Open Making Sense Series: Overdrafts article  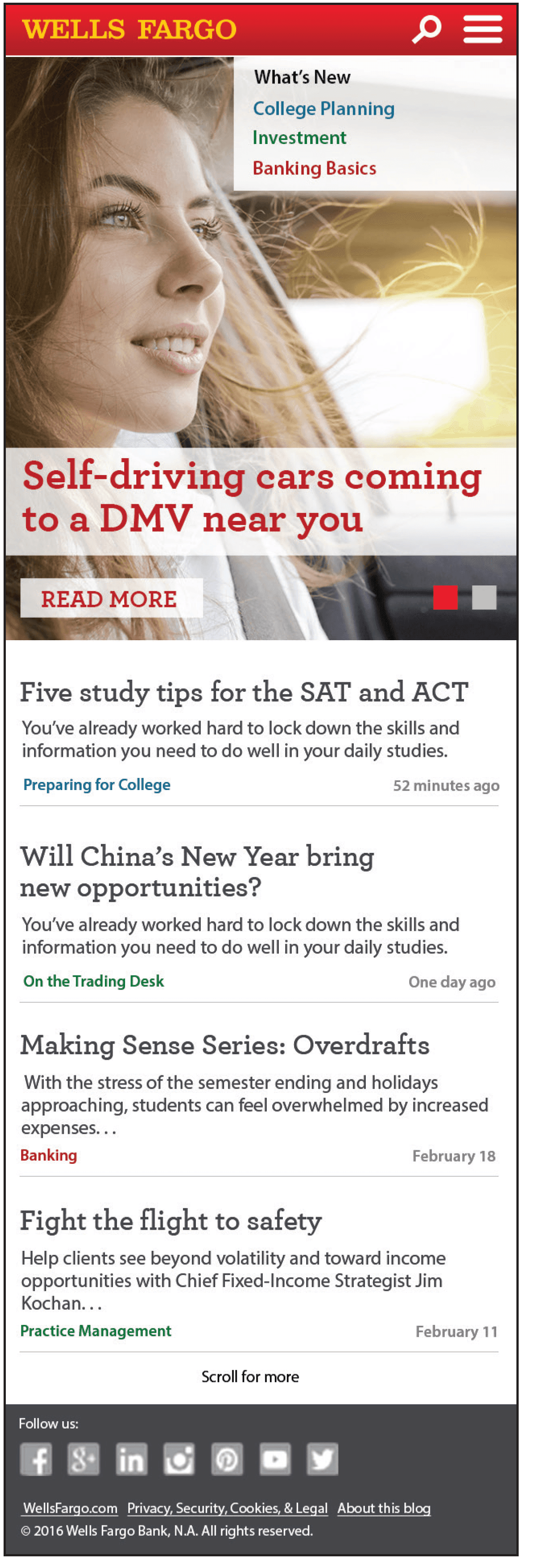pos(225,1045)
